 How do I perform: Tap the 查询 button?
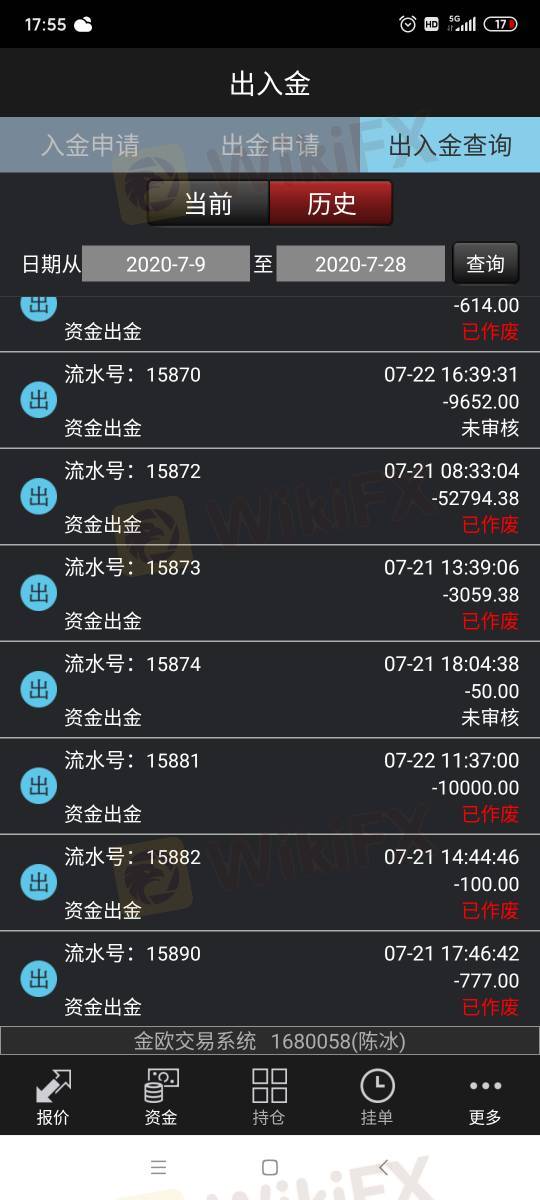[486, 264]
